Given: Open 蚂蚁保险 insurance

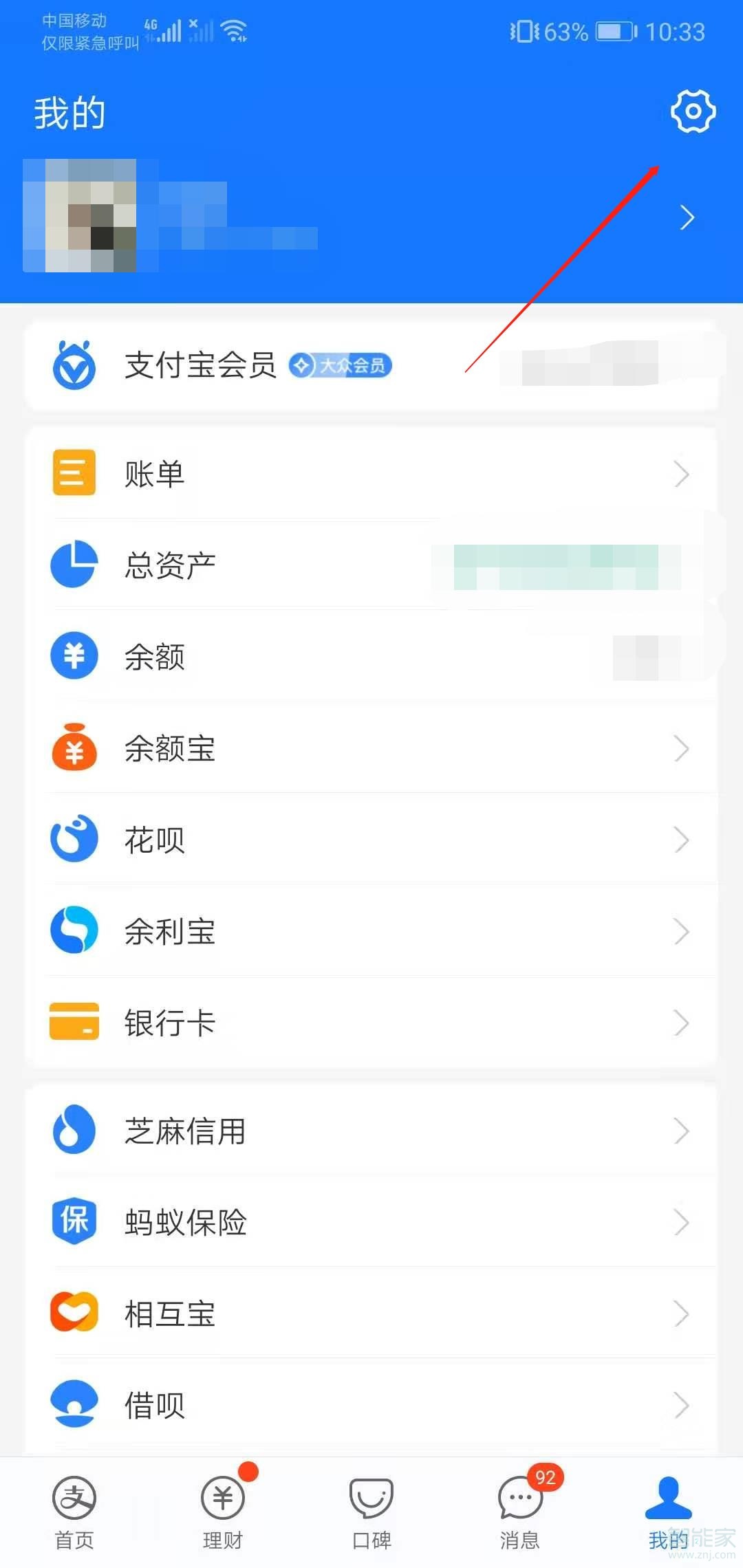Looking at the screenshot, I should pyautogui.click(x=371, y=1222).
